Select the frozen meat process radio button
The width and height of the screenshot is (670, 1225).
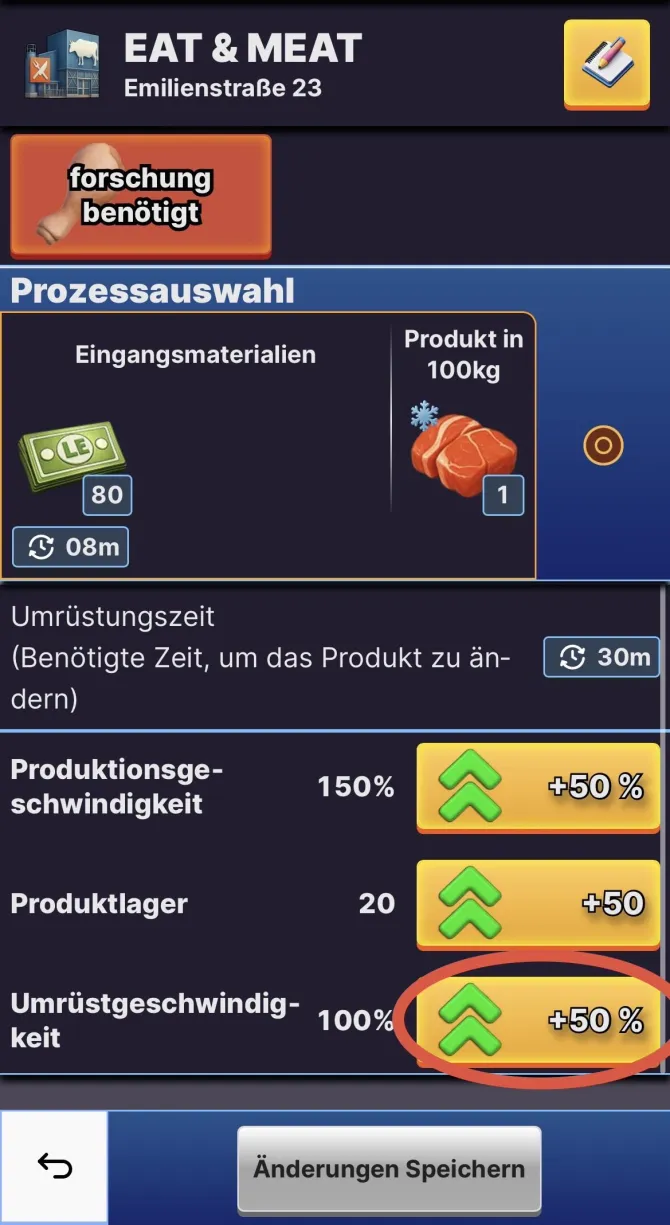click(603, 446)
